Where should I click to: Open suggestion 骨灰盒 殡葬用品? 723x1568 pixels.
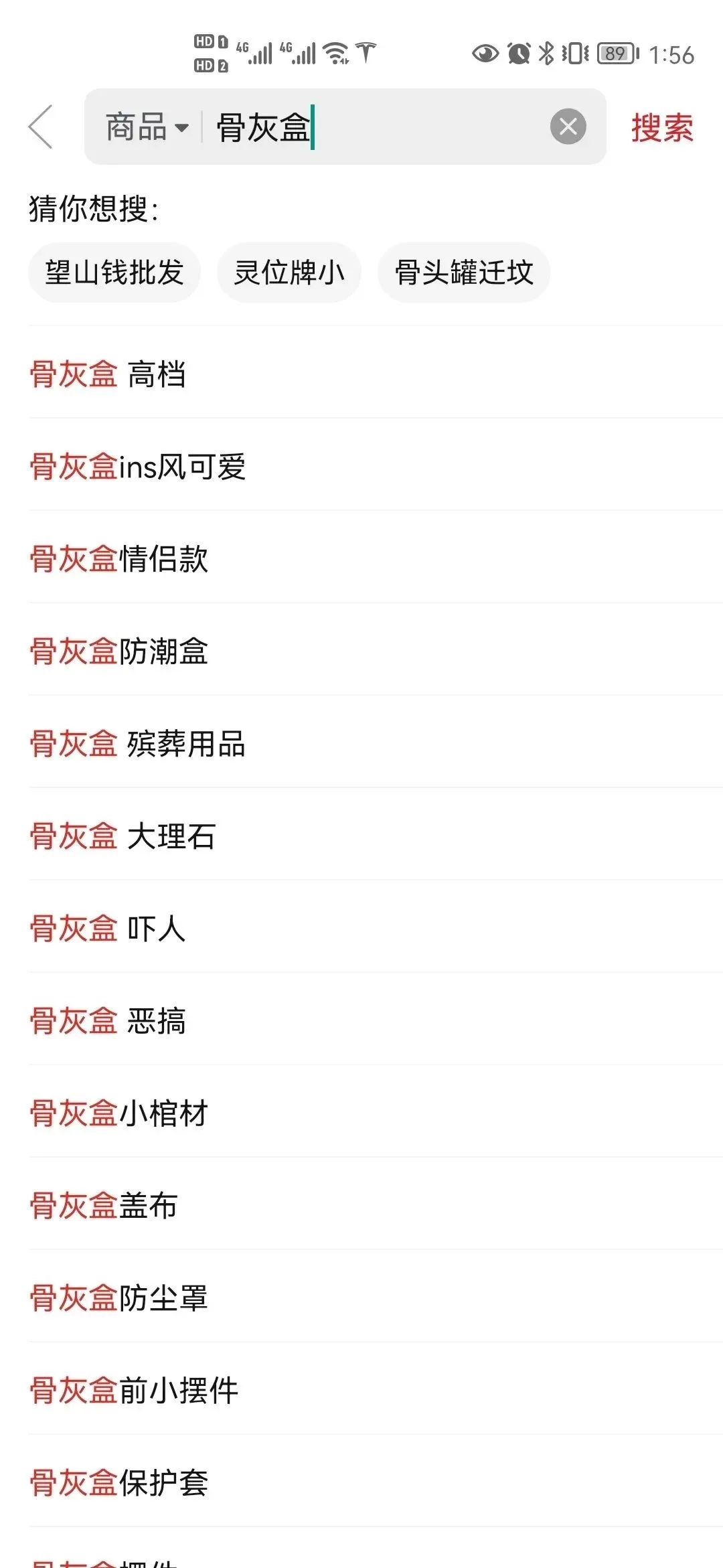[376, 743]
